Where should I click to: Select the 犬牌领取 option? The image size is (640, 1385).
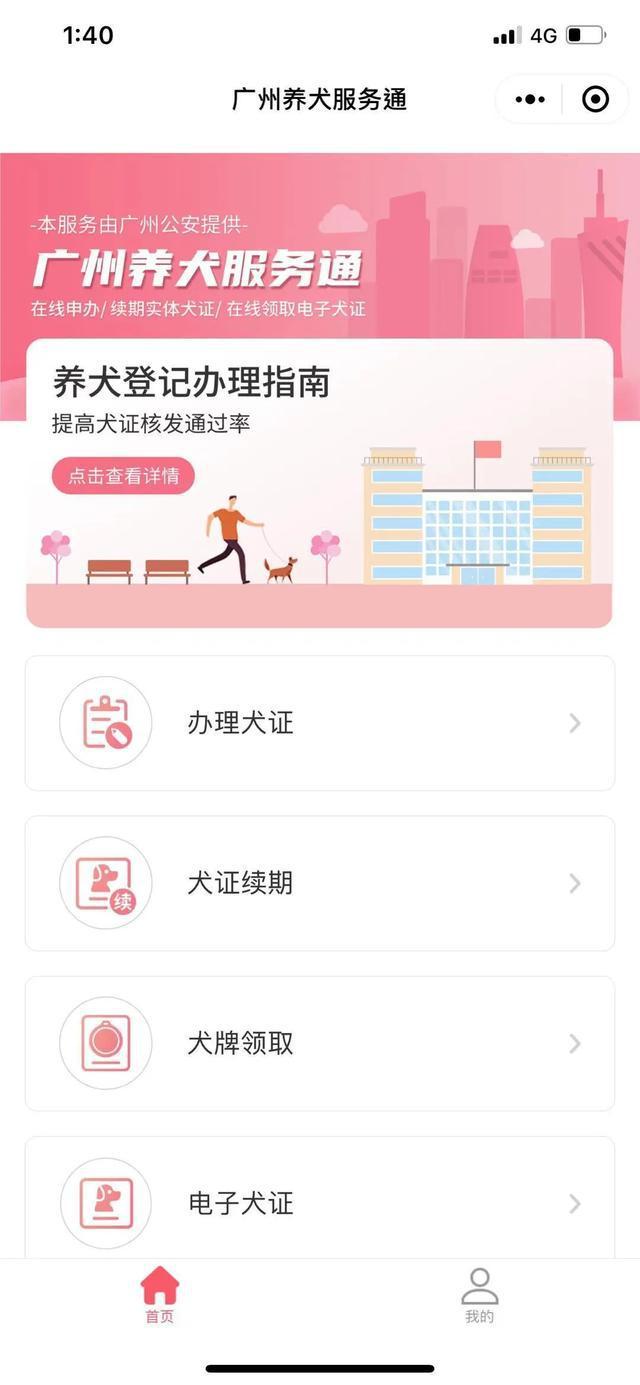(x=320, y=1043)
